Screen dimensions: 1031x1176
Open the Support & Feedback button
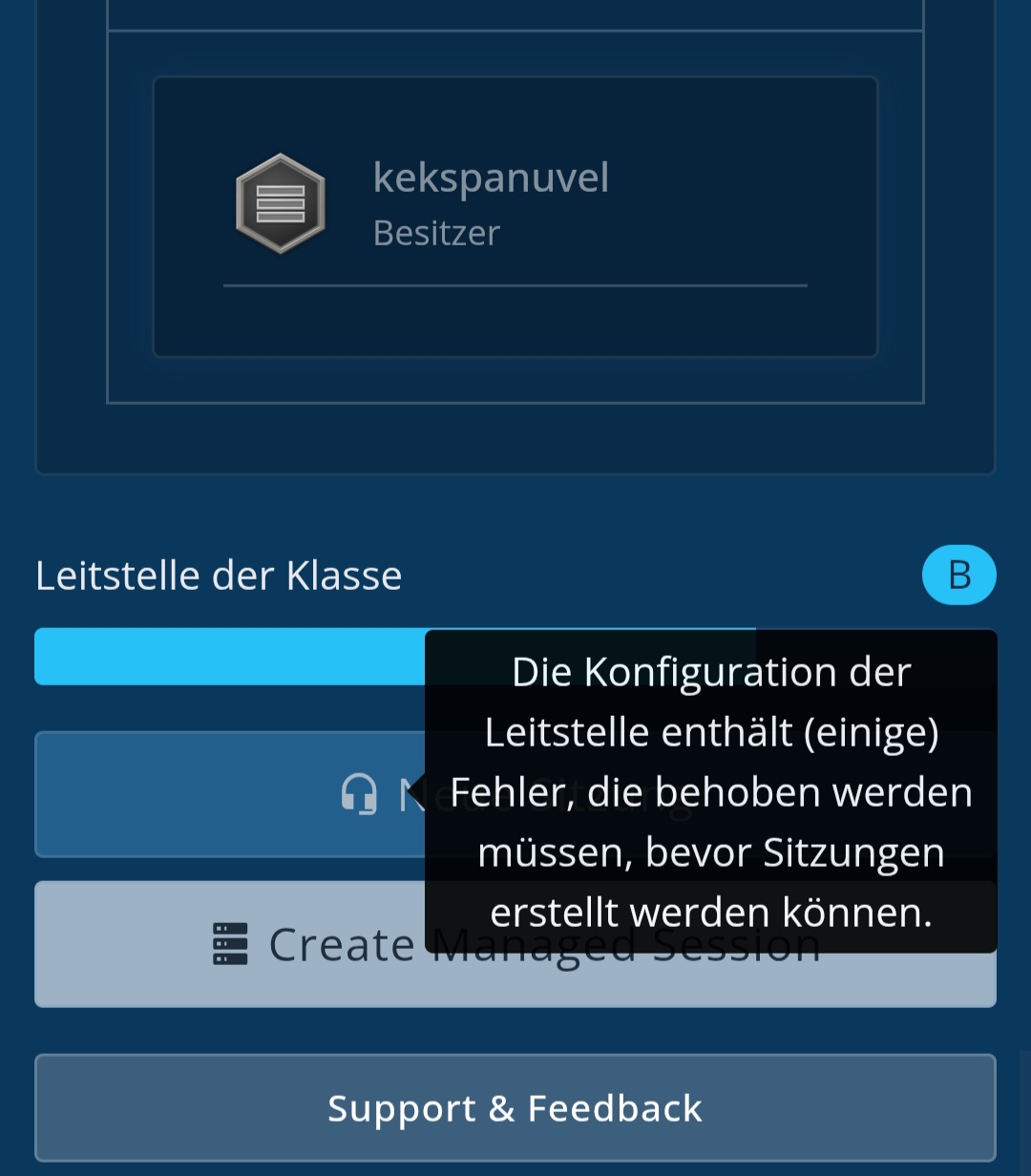(515, 1107)
